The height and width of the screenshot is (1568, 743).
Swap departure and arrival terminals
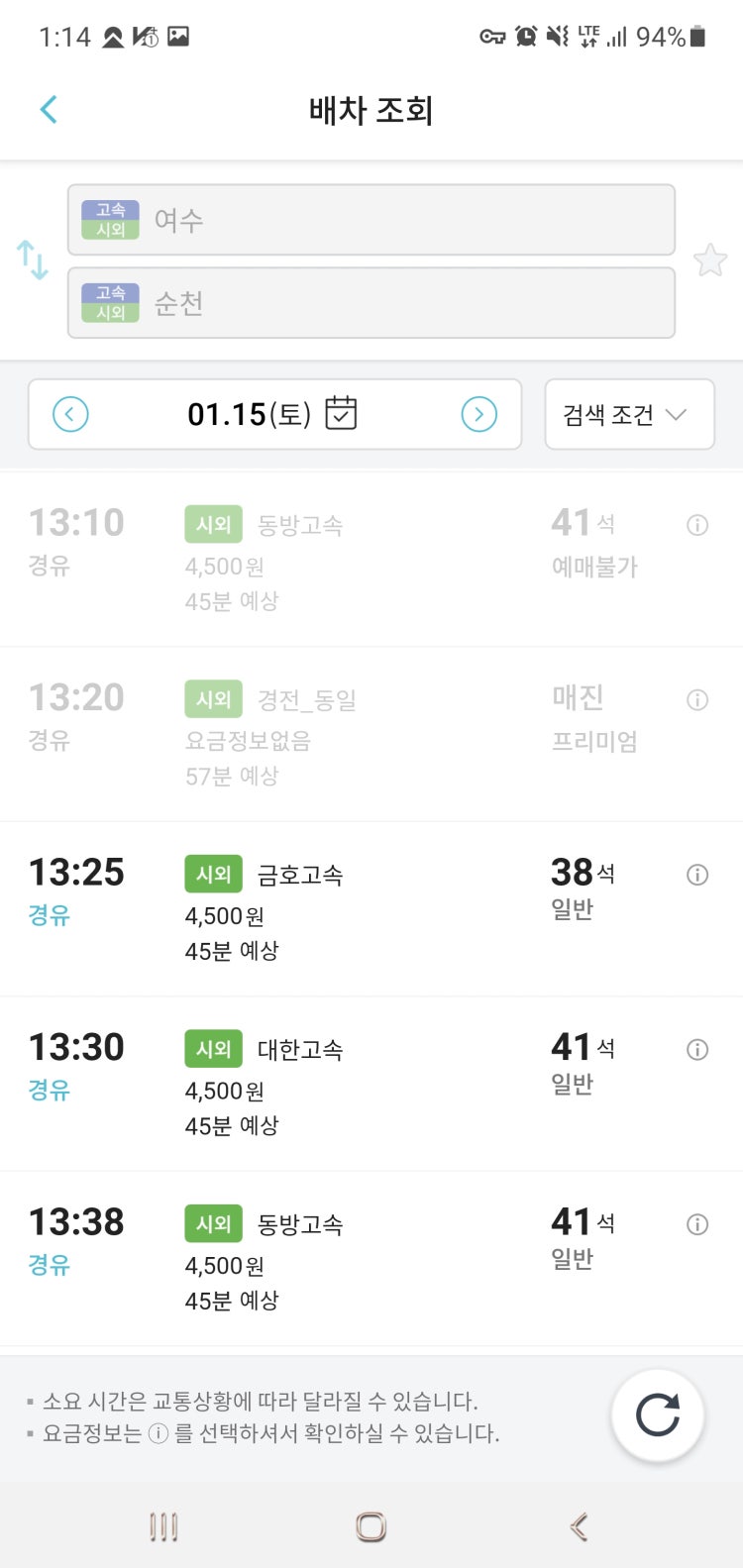click(x=33, y=261)
